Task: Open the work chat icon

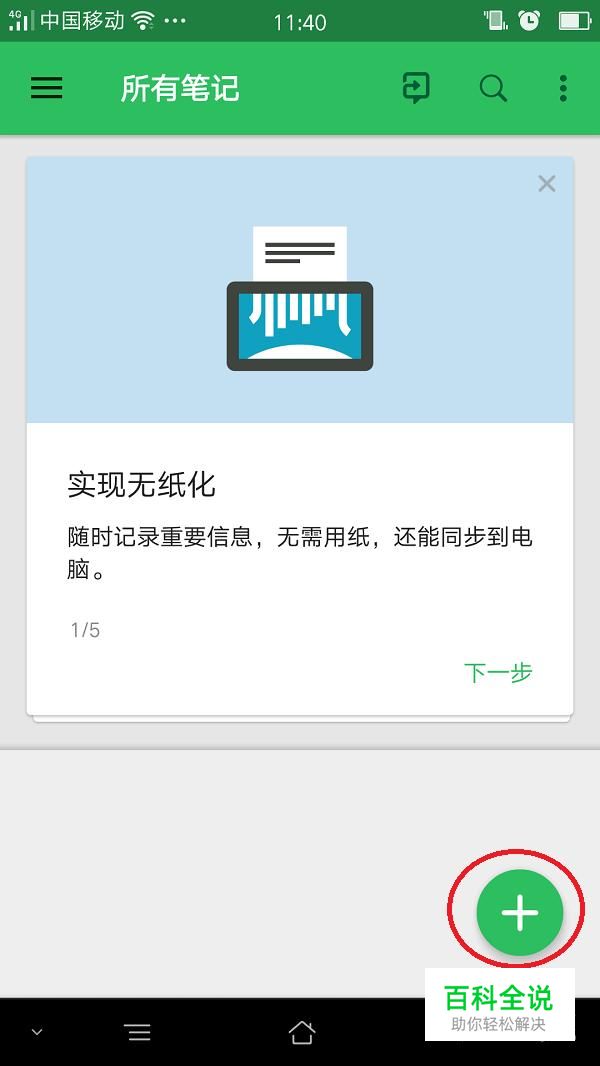Action: (x=415, y=88)
